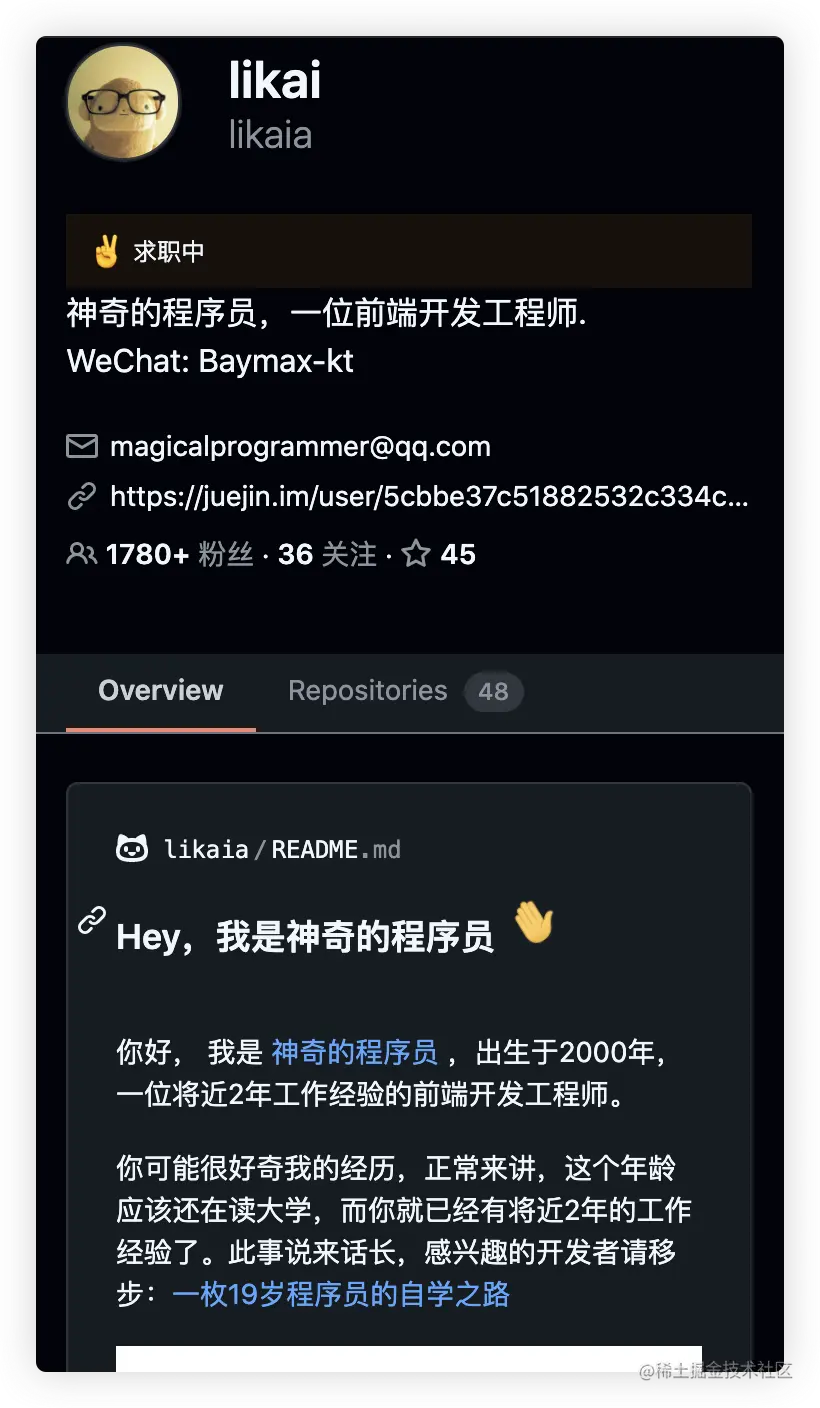The width and height of the screenshot is (820, 1408).
Task: Open the likaia repository link in README header
Action: tap(206, 850)
